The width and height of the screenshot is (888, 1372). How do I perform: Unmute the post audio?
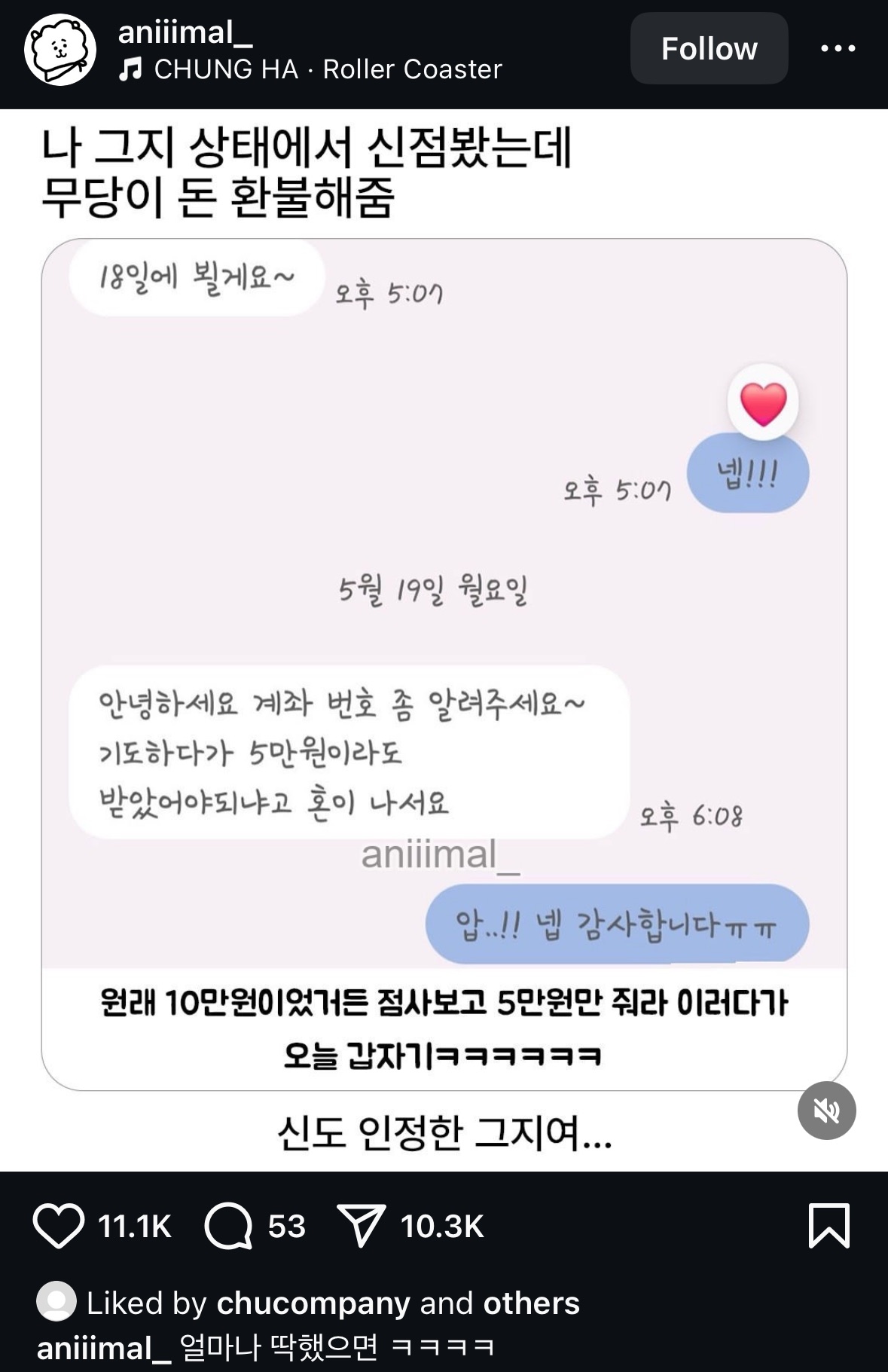(826, 1111)
